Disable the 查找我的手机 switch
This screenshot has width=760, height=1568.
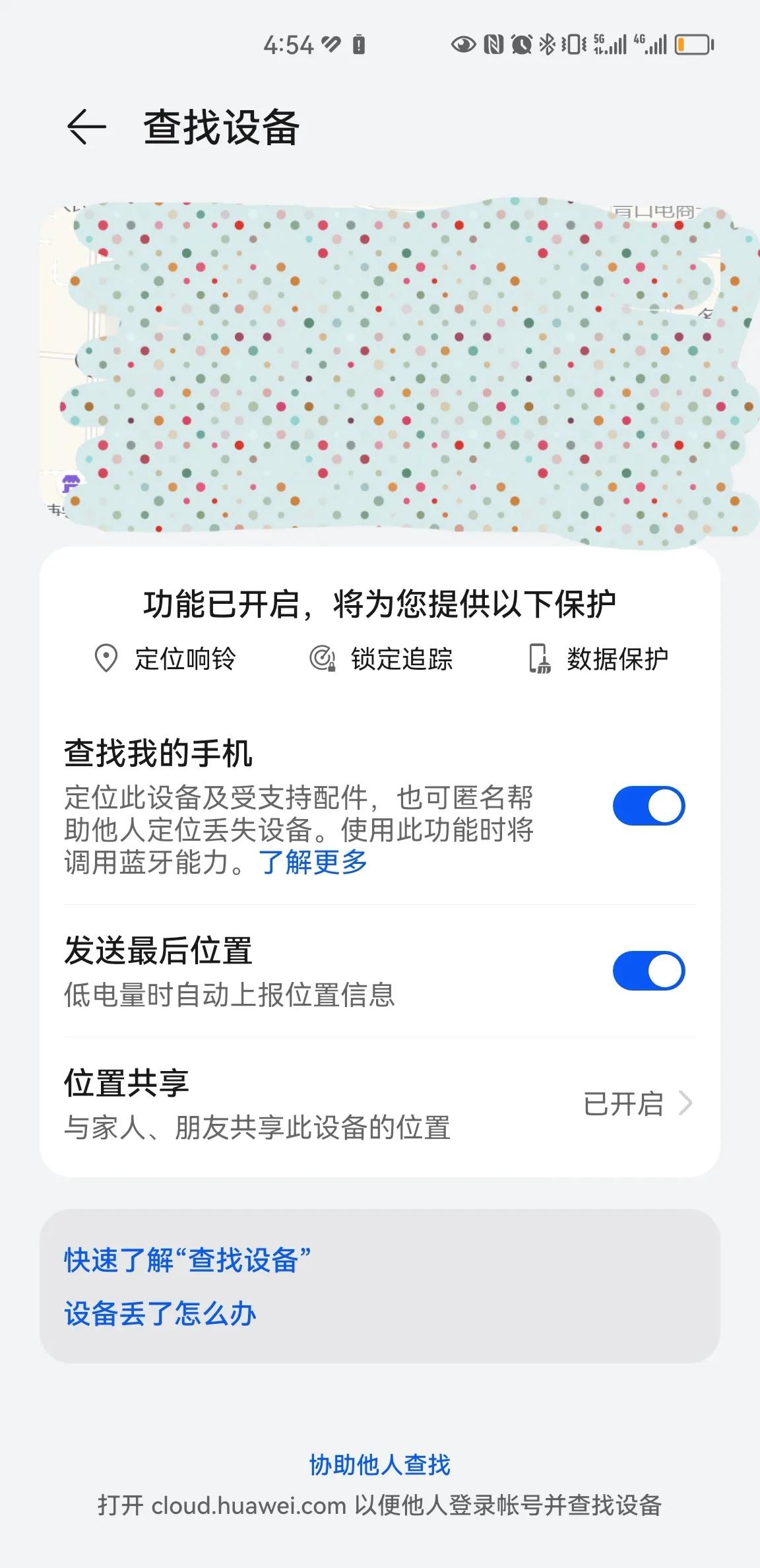(649, 804)
